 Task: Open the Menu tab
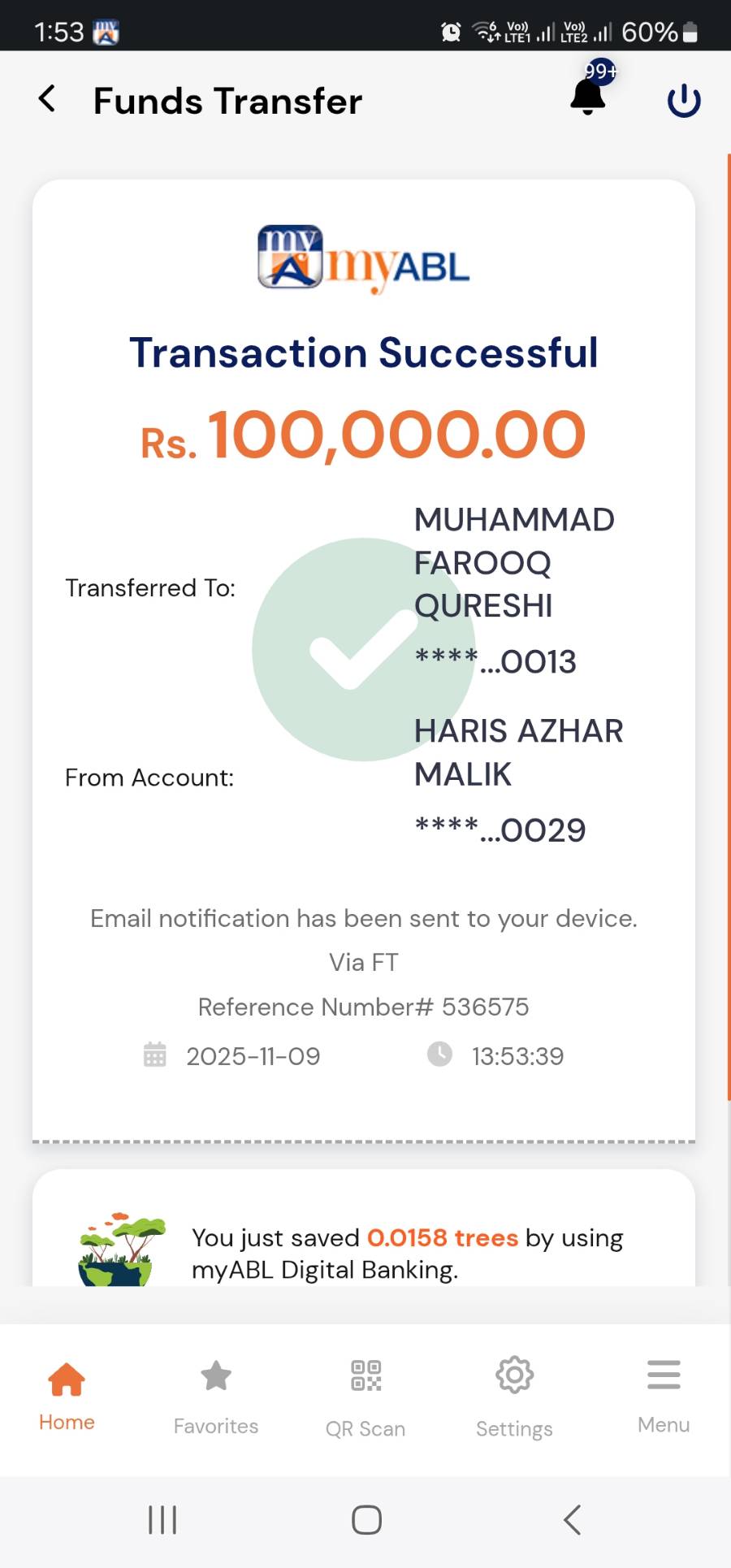click(664, 1394)
